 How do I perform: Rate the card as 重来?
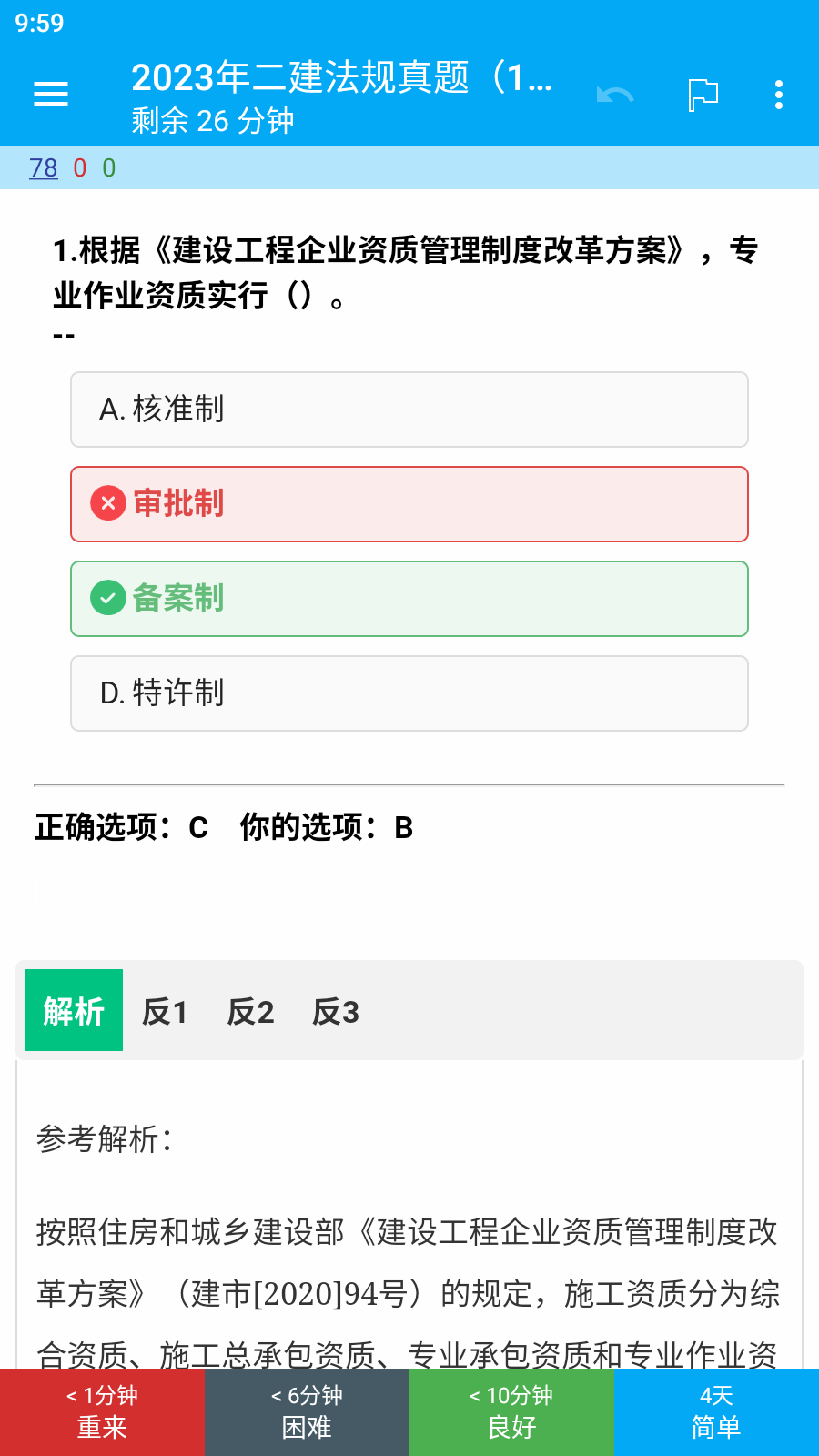[x=102, y=1412]
